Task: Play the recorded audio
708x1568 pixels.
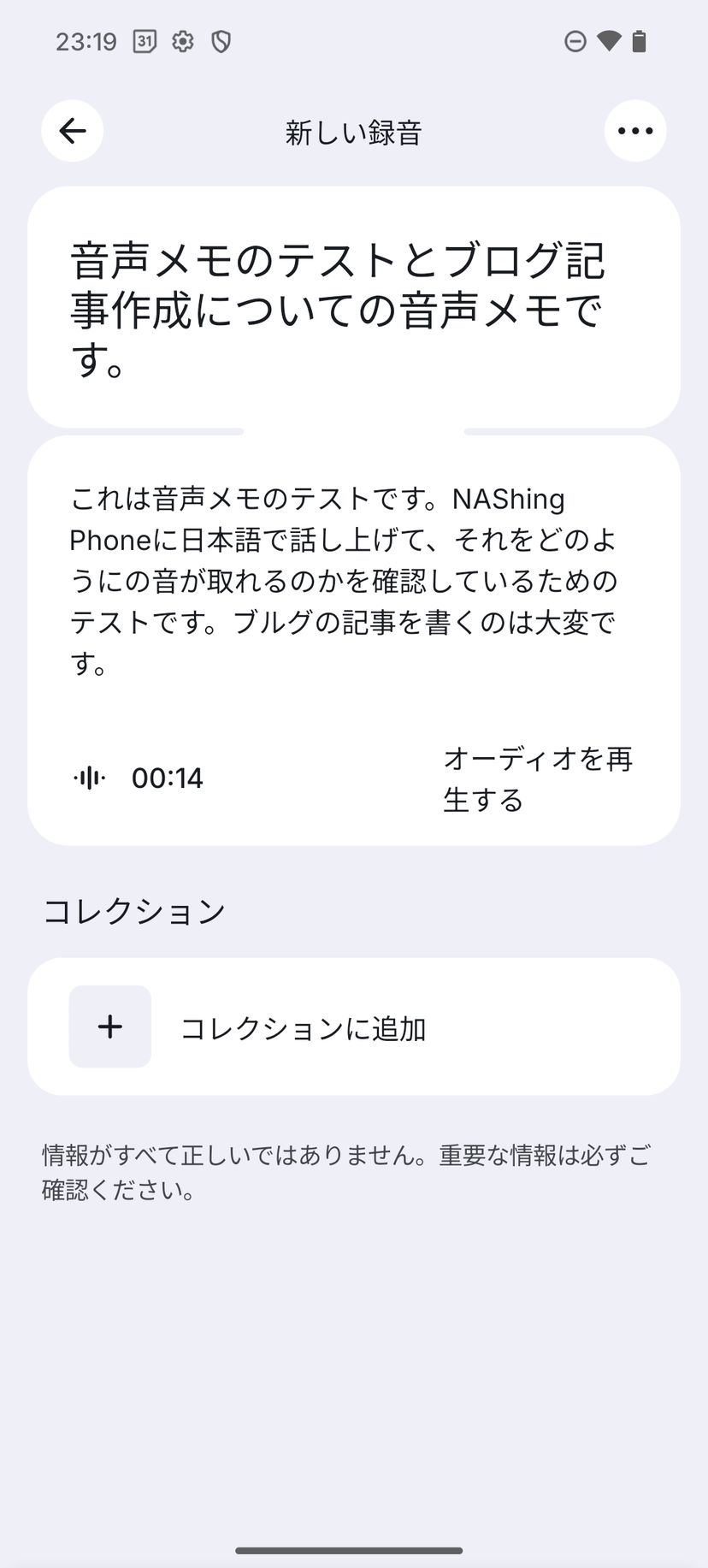Action: point(537,778)
